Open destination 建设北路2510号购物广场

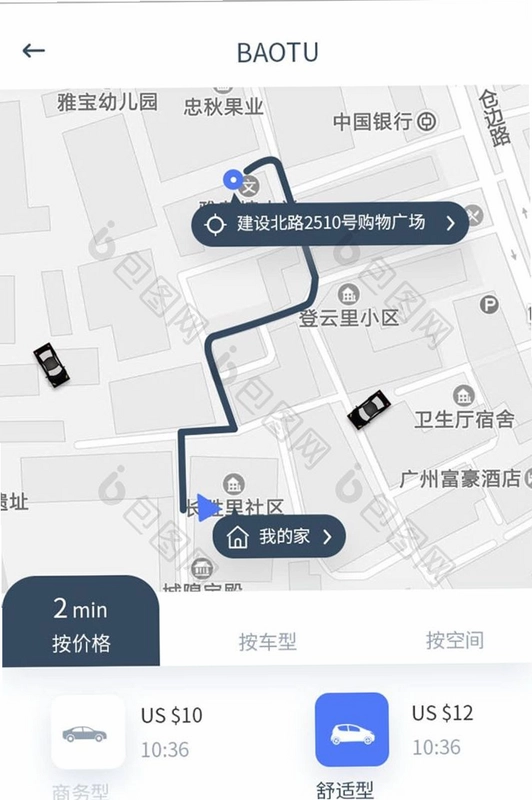330,223
